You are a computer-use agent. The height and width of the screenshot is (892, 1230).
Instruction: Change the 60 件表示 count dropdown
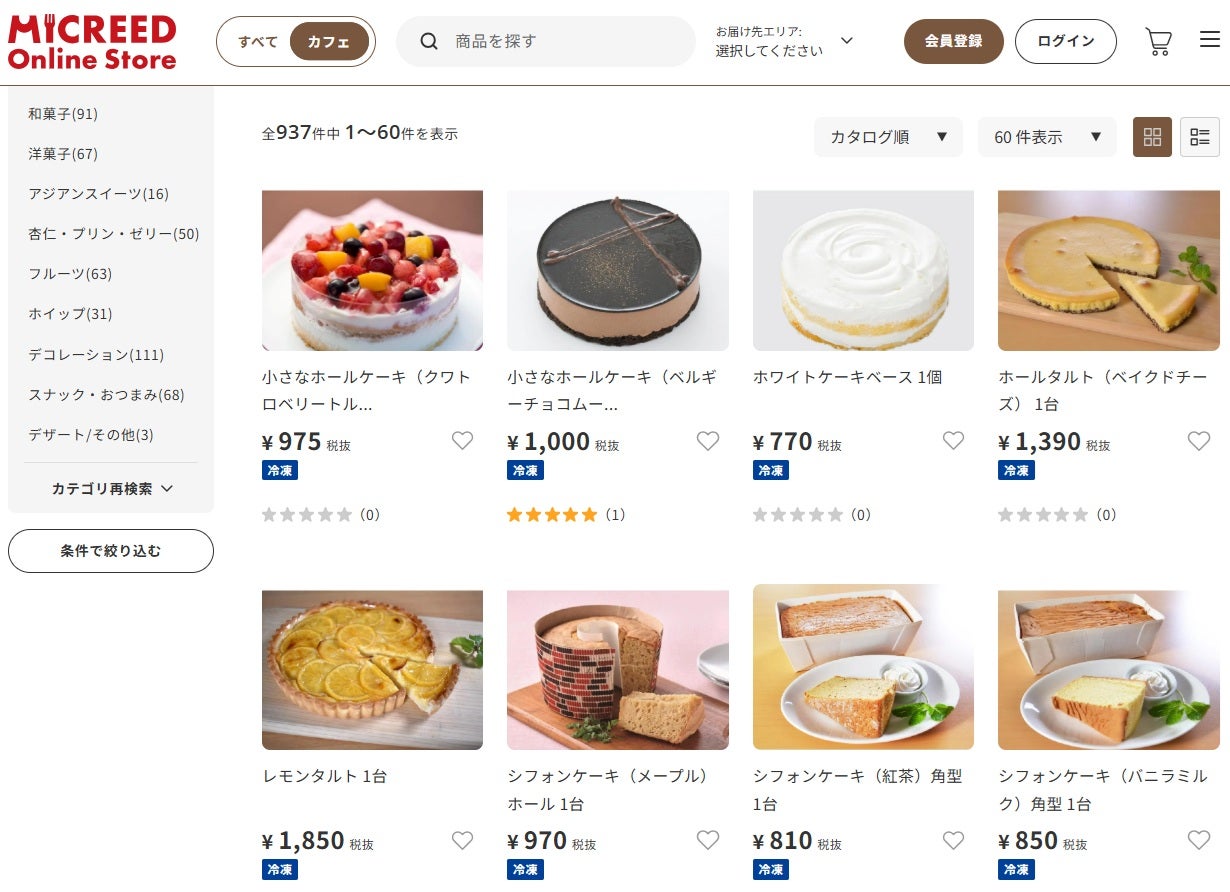1046,137
